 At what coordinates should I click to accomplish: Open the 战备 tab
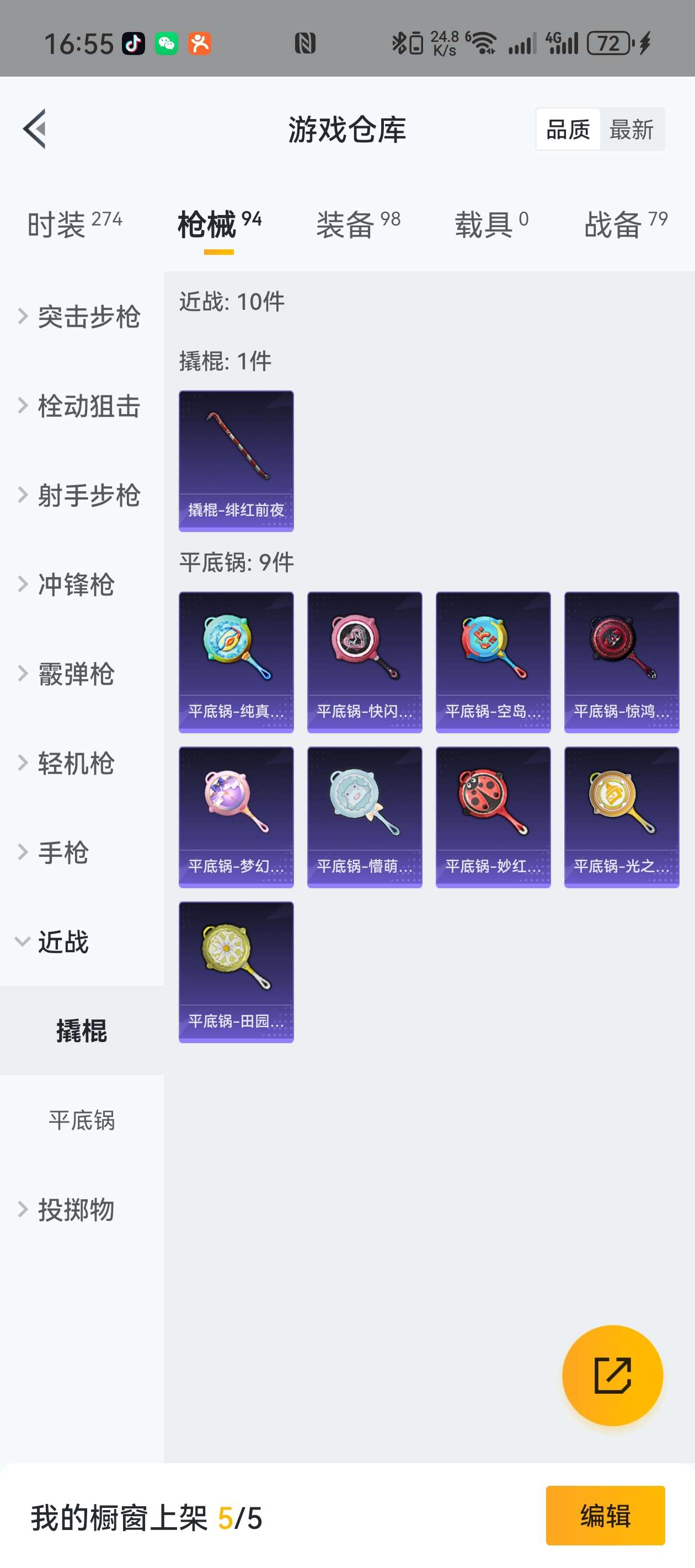coord(625,224)
